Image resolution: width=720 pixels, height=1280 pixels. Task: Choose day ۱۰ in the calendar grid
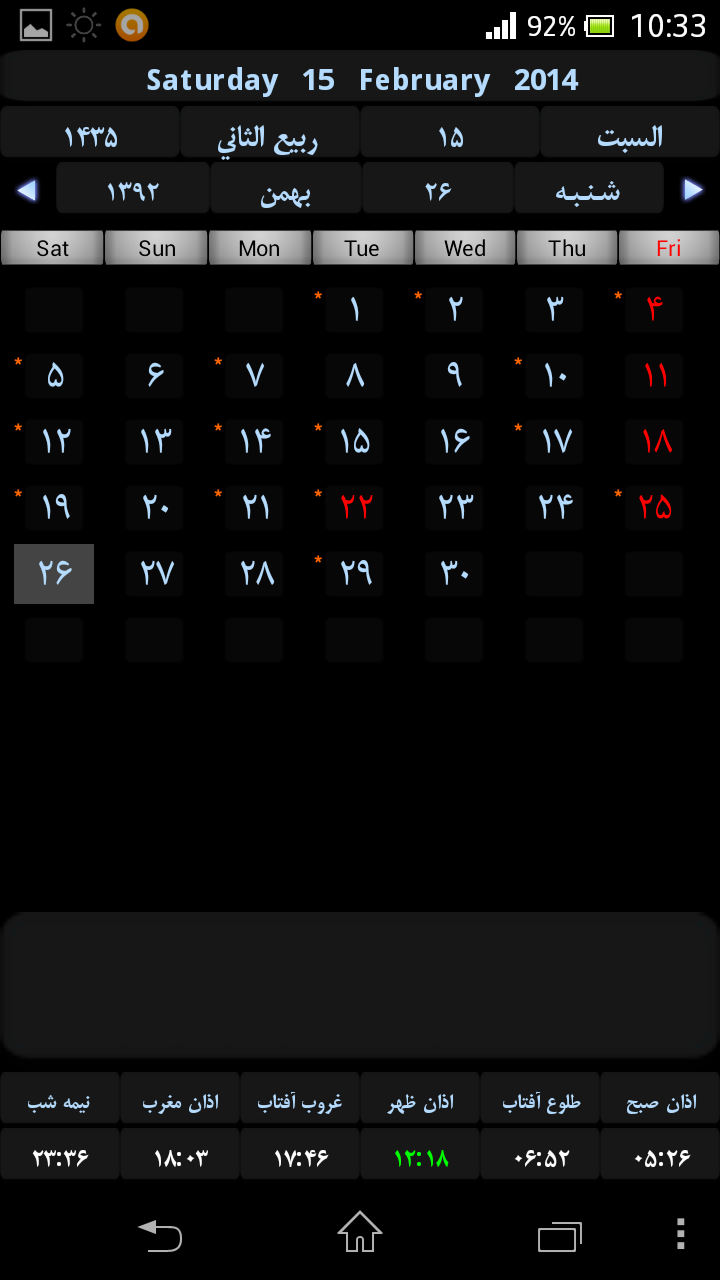[554, 376]
